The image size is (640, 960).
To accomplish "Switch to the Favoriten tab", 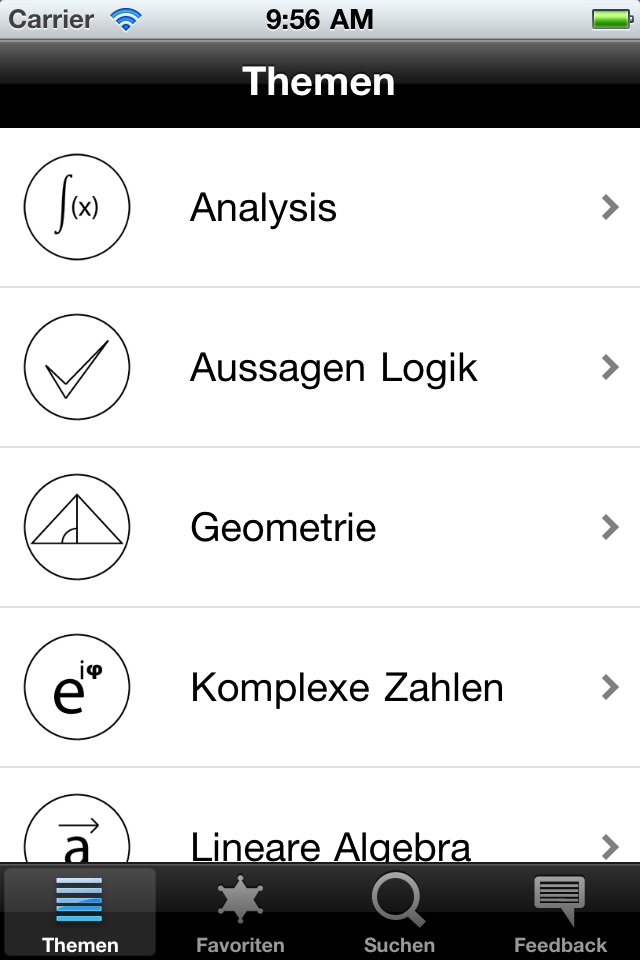I will coord(240,914).
